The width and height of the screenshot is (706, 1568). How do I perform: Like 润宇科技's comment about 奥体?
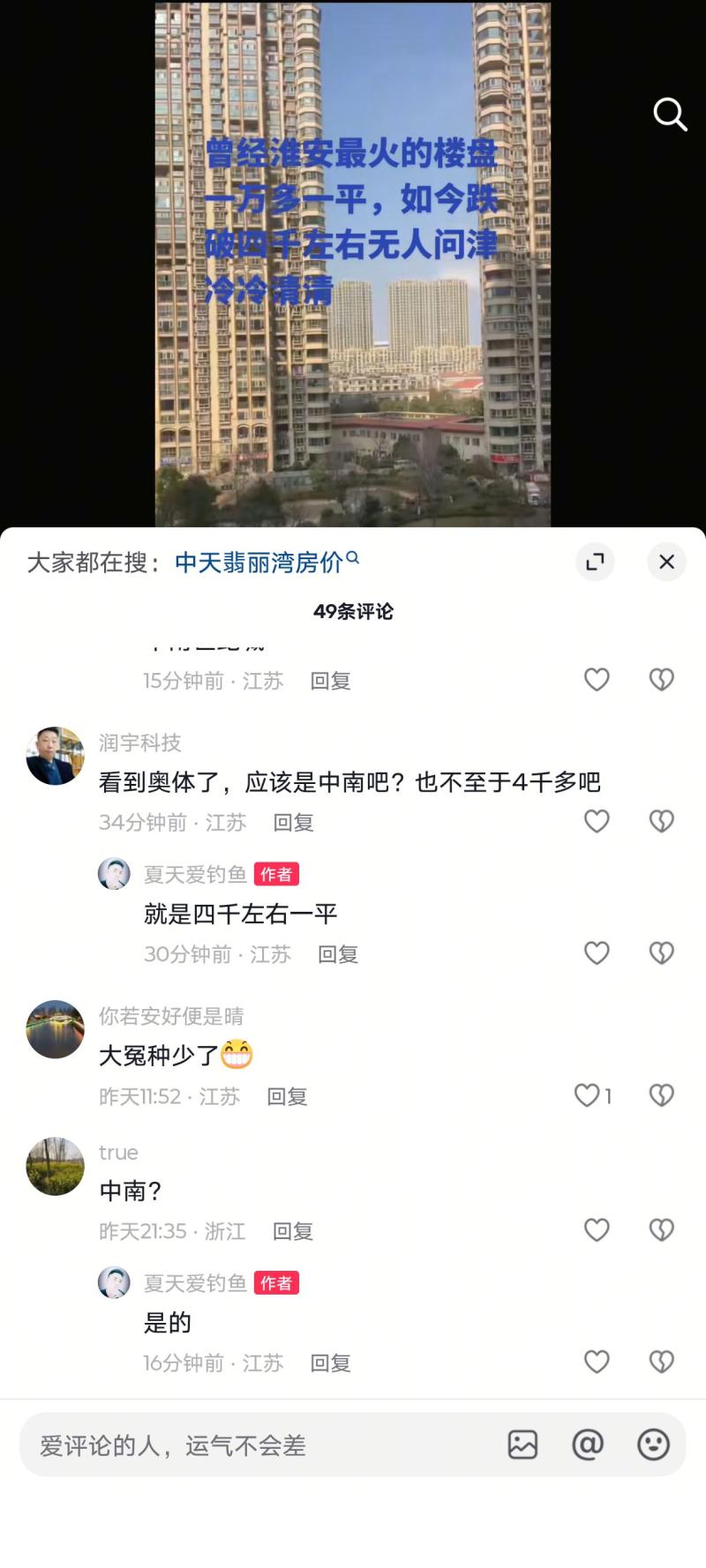[597, 821]
